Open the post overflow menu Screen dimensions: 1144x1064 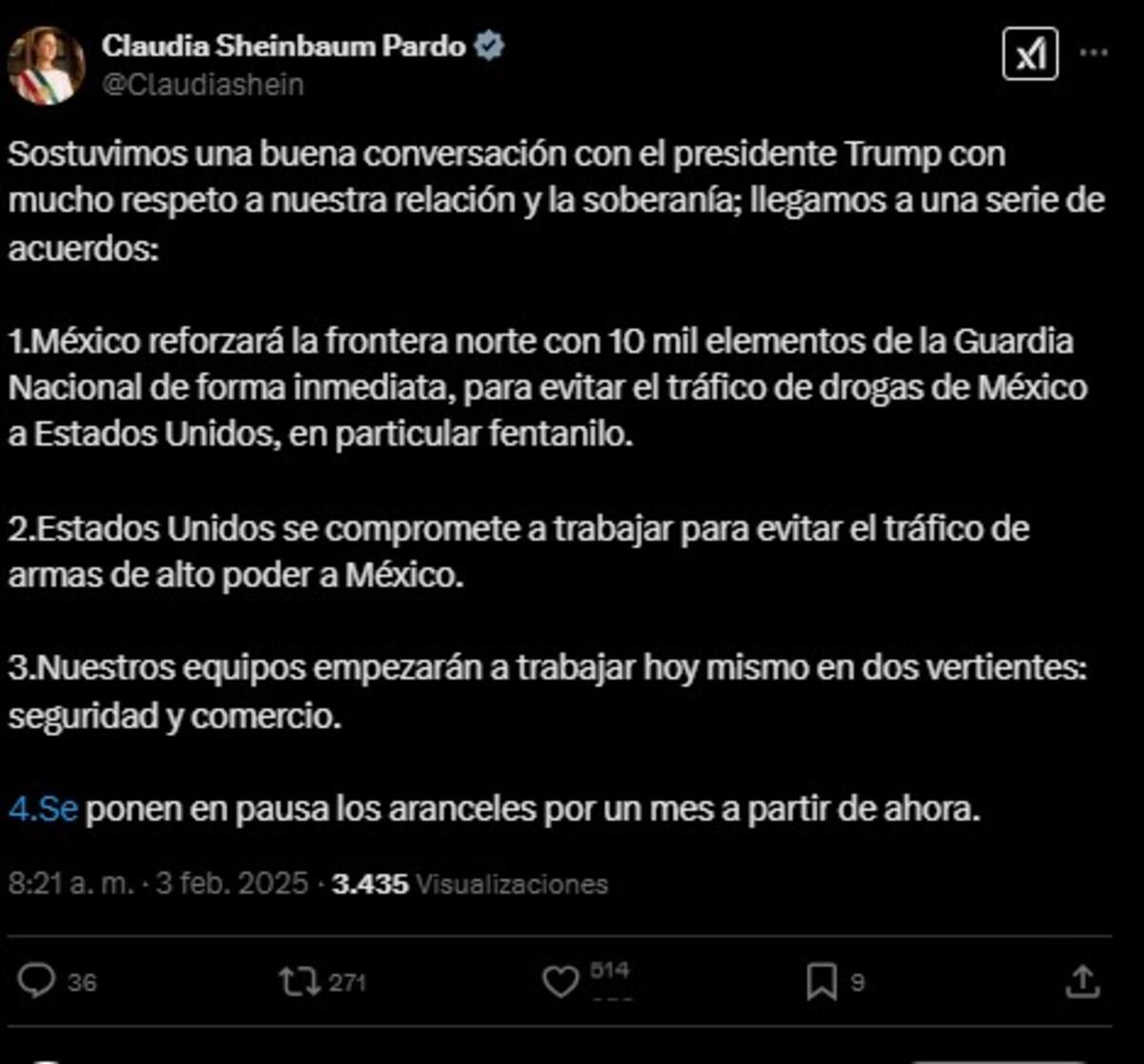[1093, 54]
